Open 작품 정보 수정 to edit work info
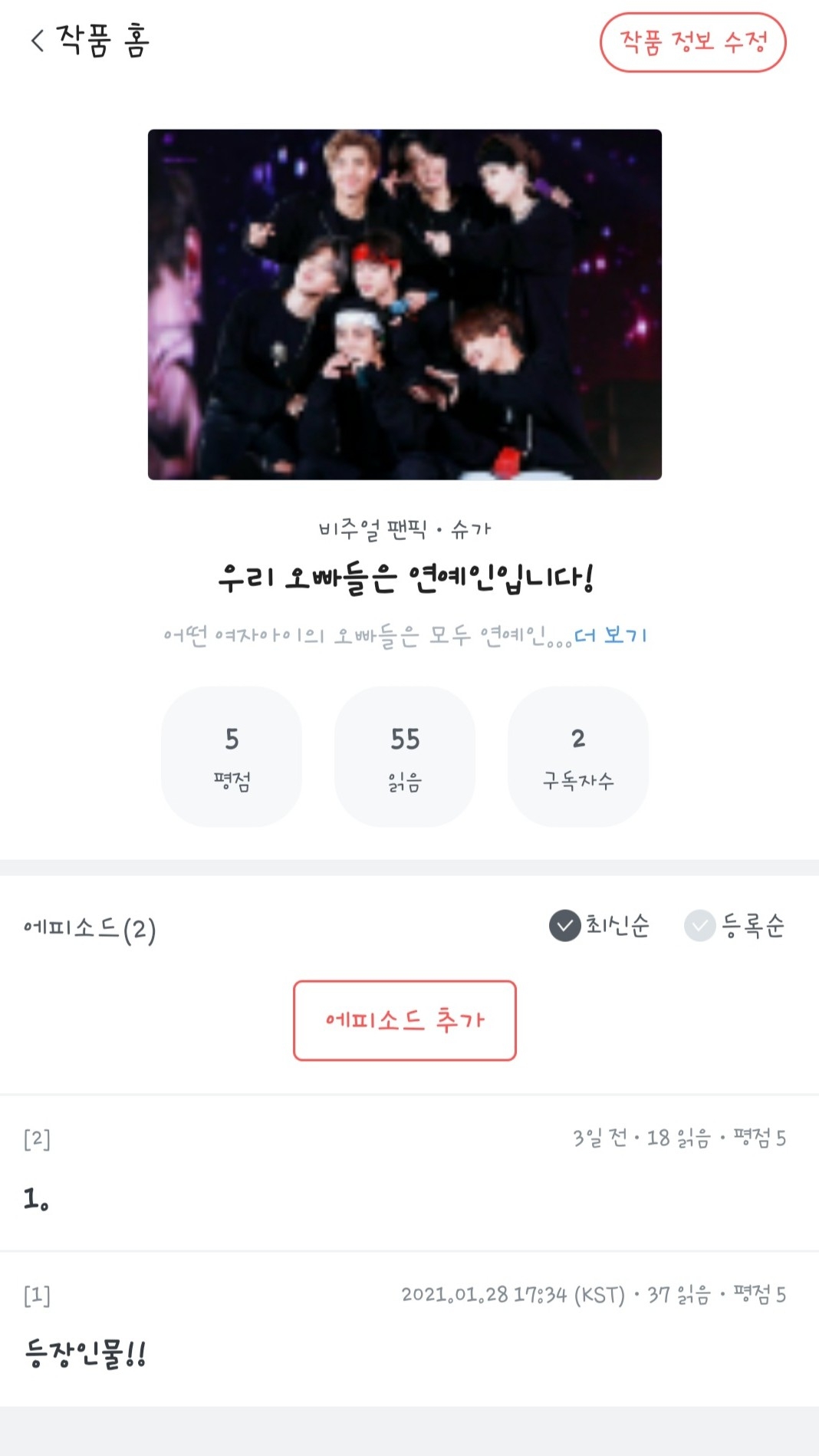Viewport: 819px width, 1456px height. pyautogui.click(x=692, y=42)
